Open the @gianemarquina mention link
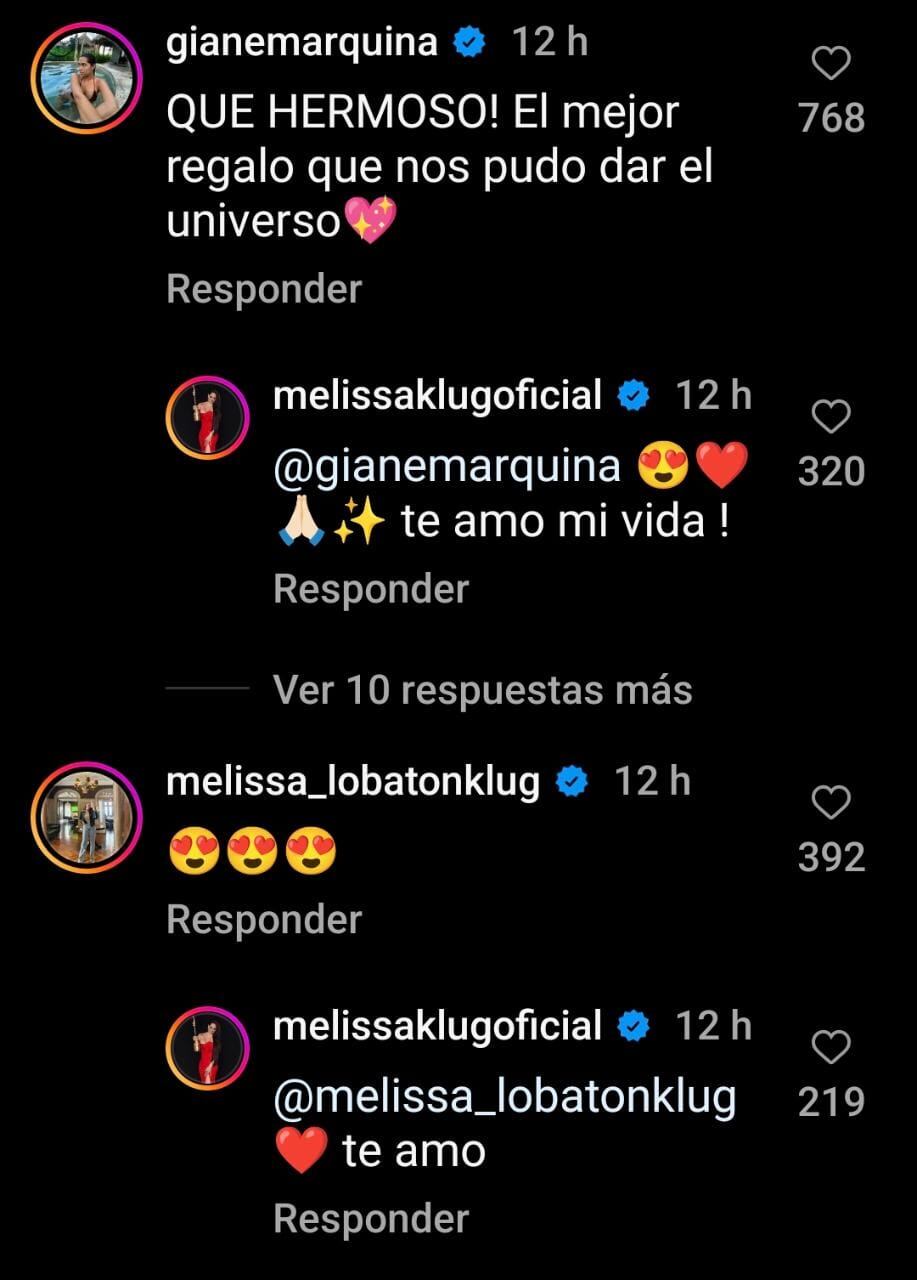Screen dimensions: 917x1280 [x=447, y=463]
